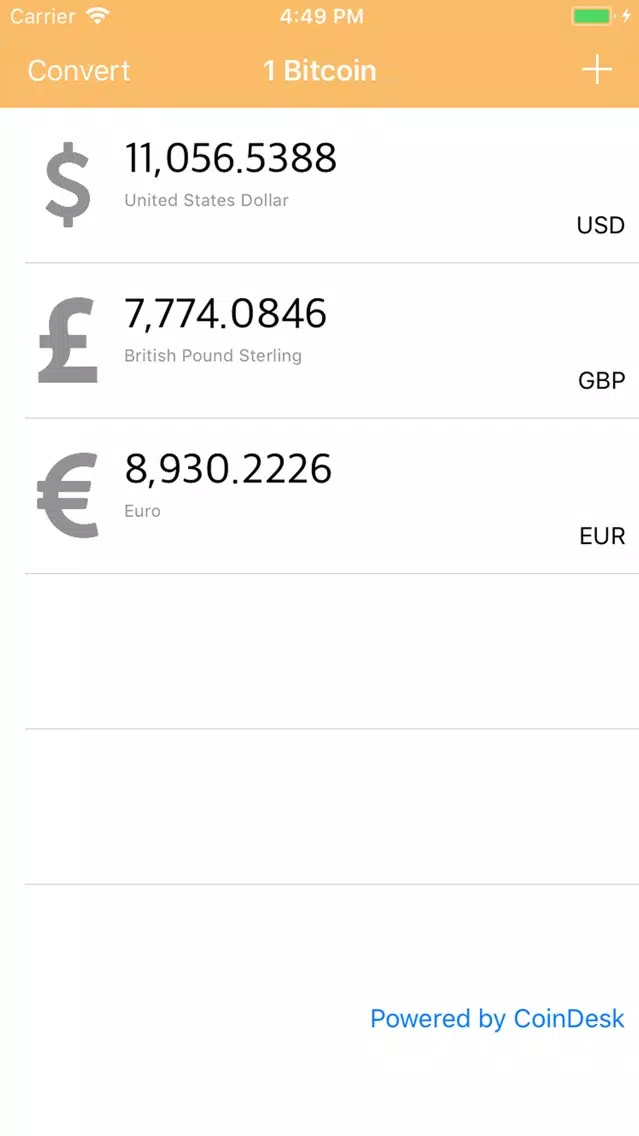Select the British Pound Sterling row
Image resolution: width=639 pixels, height=1136 pixels.
click(x=320, y=341)
